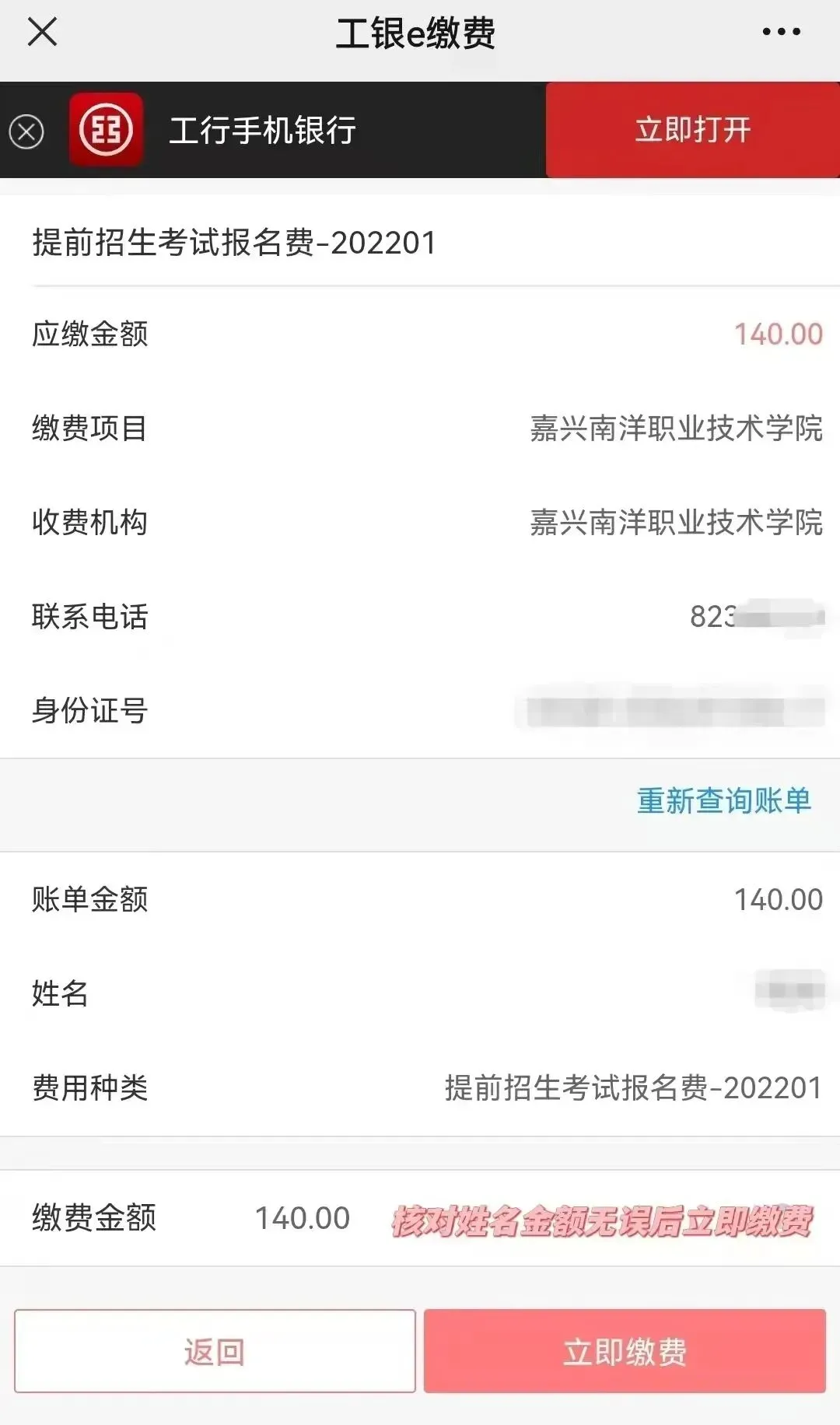Select the 收费机构 institution value
Viewport: 840px width, 1425px height.
tap(677, 523)
